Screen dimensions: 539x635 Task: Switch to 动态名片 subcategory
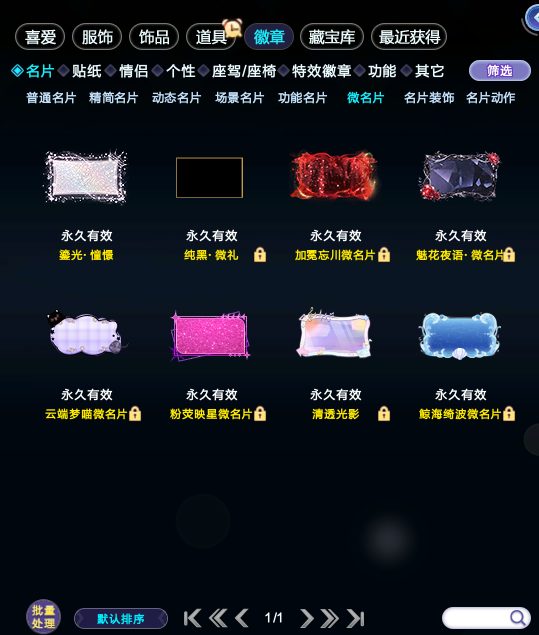177,98
